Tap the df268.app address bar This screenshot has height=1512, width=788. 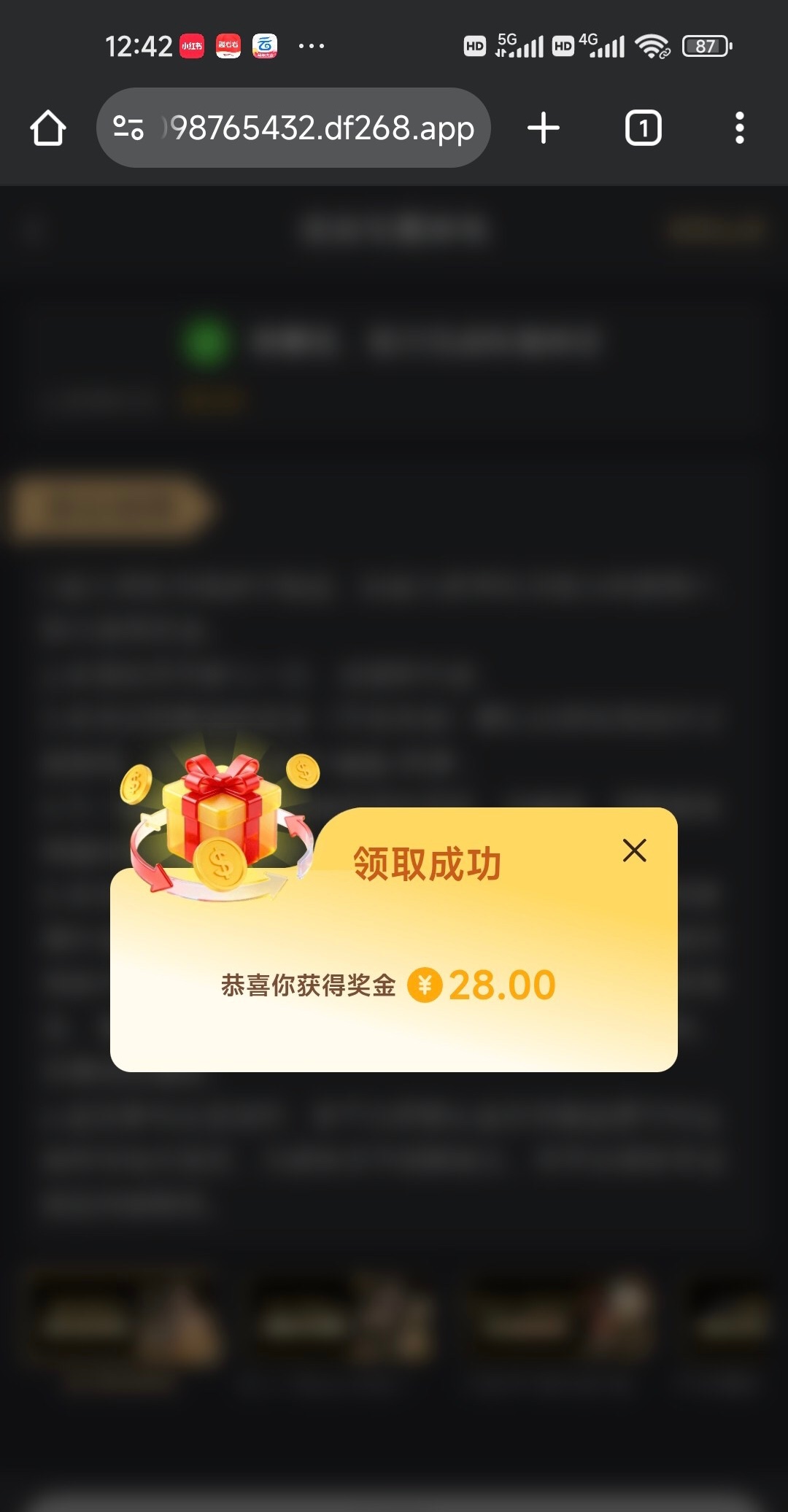pyautogui.click(x=321, y=128)
